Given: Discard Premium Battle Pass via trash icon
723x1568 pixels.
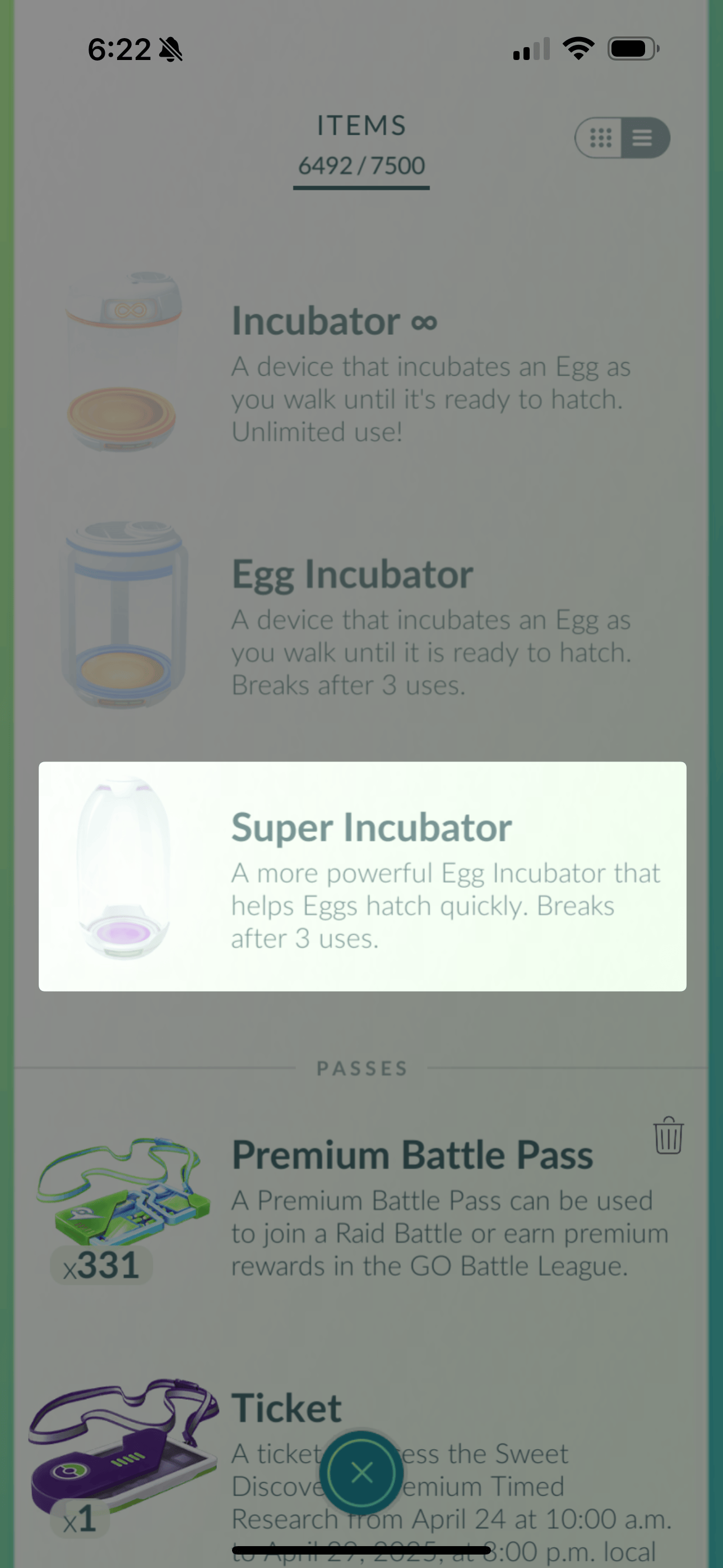Looking at the screenshot, I should click(668, 1135).
